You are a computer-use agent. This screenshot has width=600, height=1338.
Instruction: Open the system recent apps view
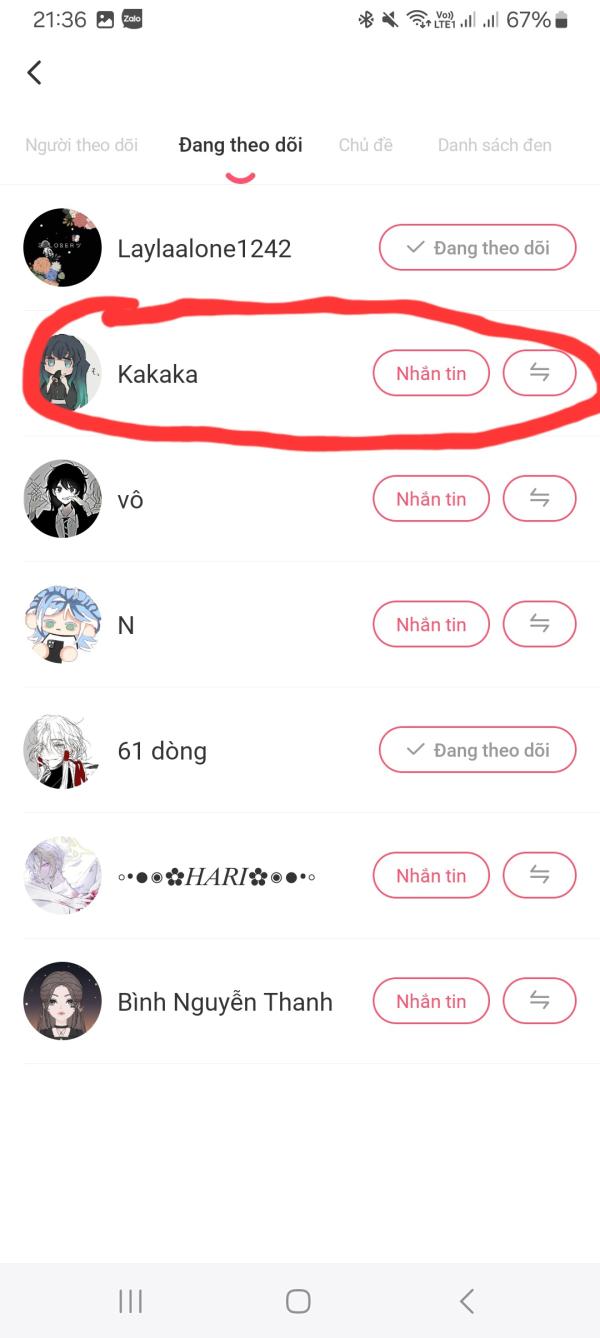[x=131, y=1300]
